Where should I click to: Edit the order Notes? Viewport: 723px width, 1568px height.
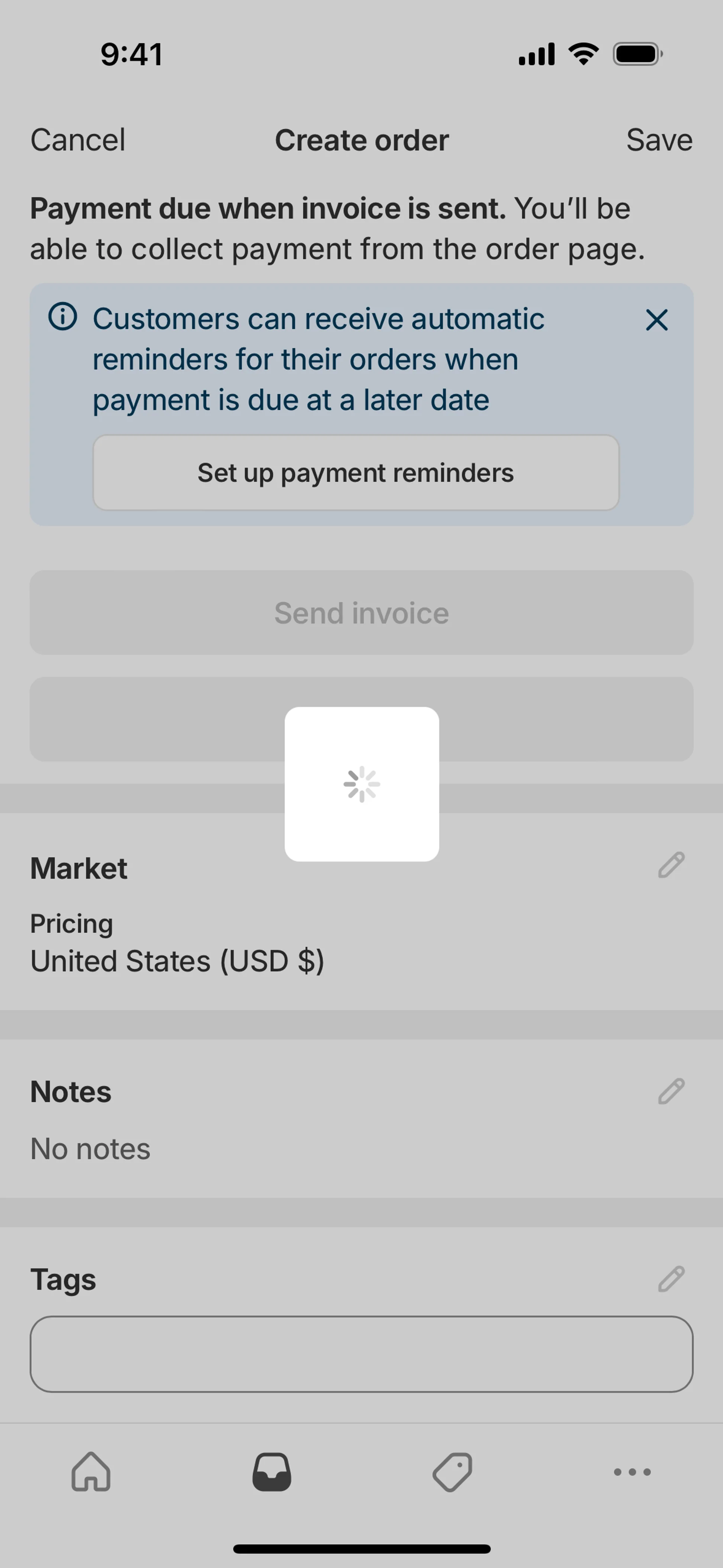point(671,1091)
